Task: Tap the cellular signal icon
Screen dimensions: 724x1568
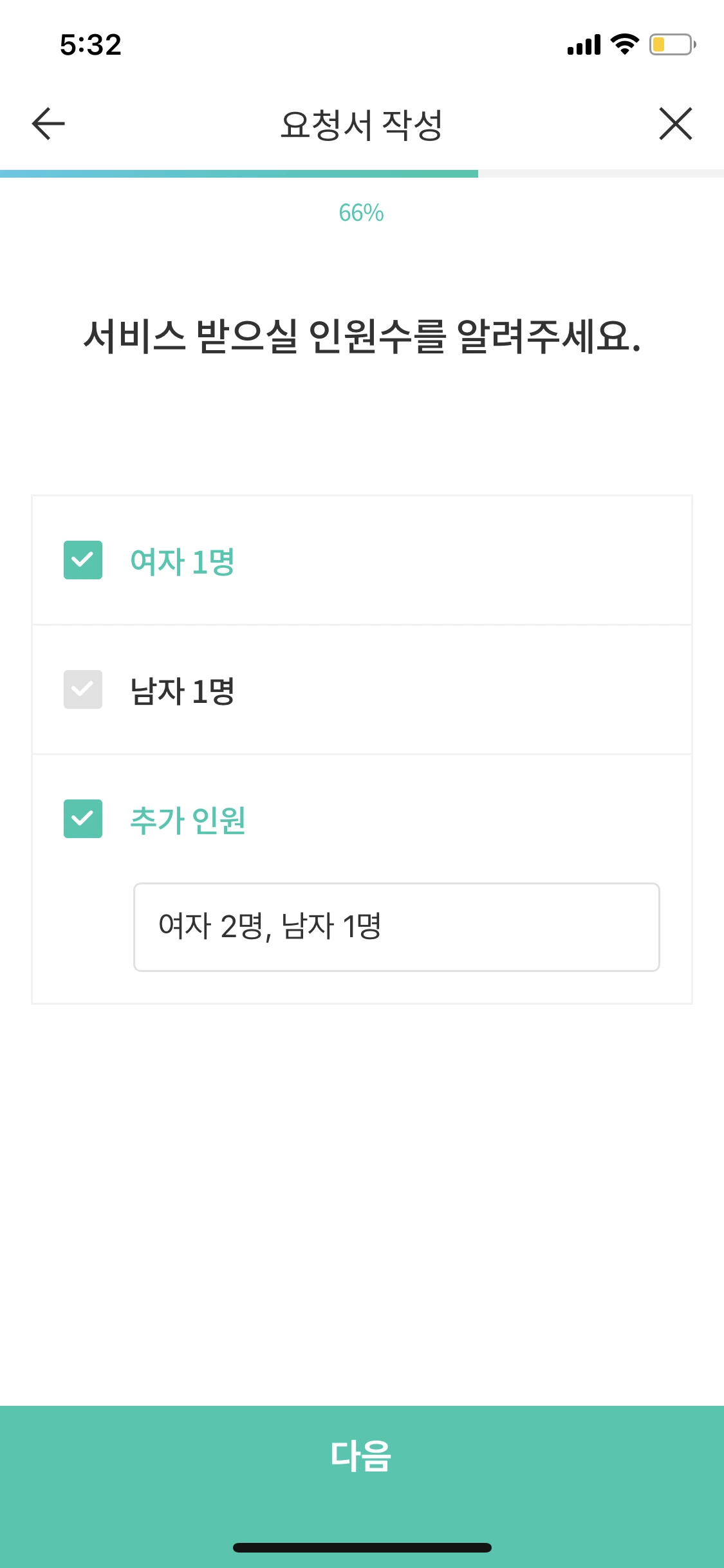Action: (x=582, y=45)
